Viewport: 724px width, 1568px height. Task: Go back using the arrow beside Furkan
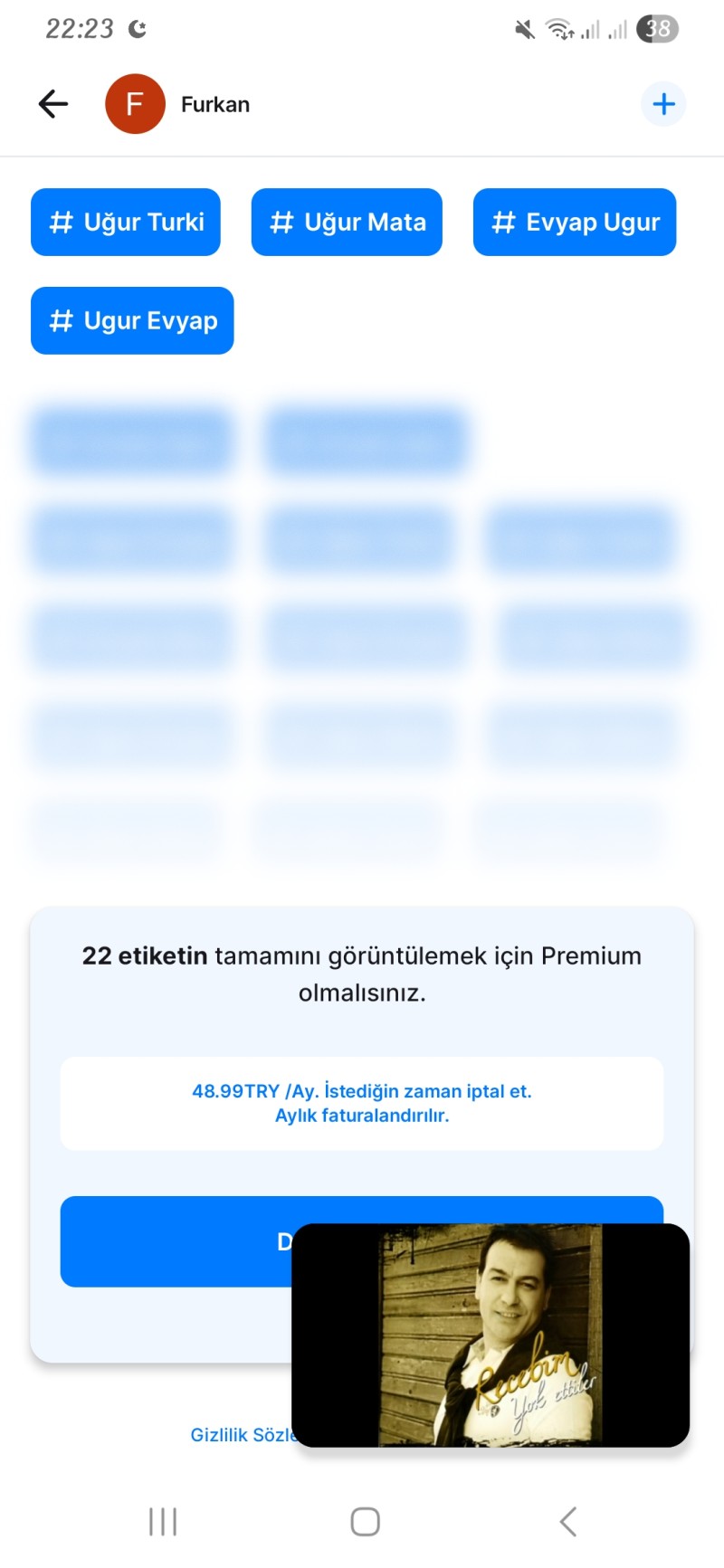tap(53, 104)
